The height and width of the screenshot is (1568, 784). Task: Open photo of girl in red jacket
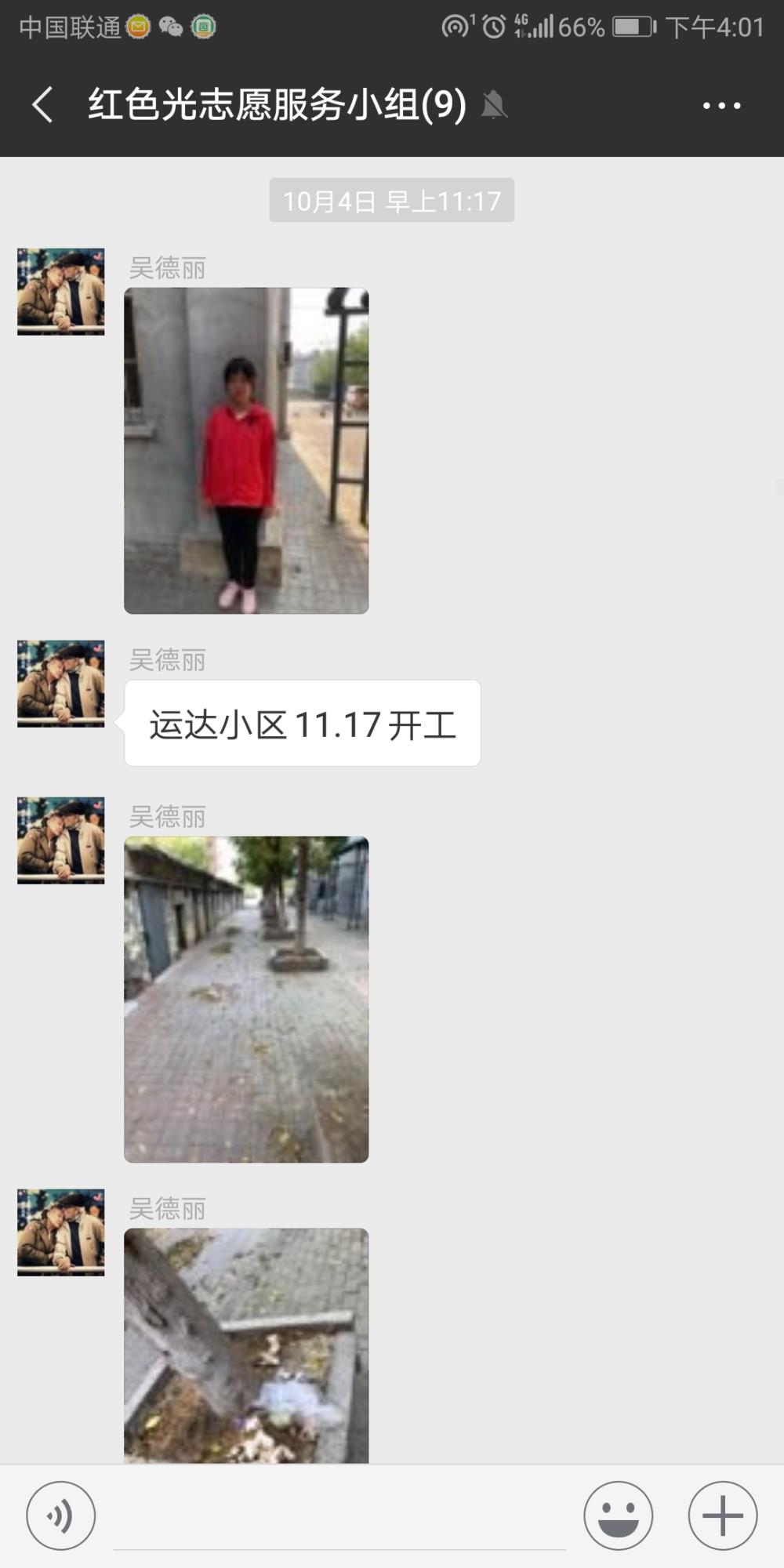click(x=246, y=451)
